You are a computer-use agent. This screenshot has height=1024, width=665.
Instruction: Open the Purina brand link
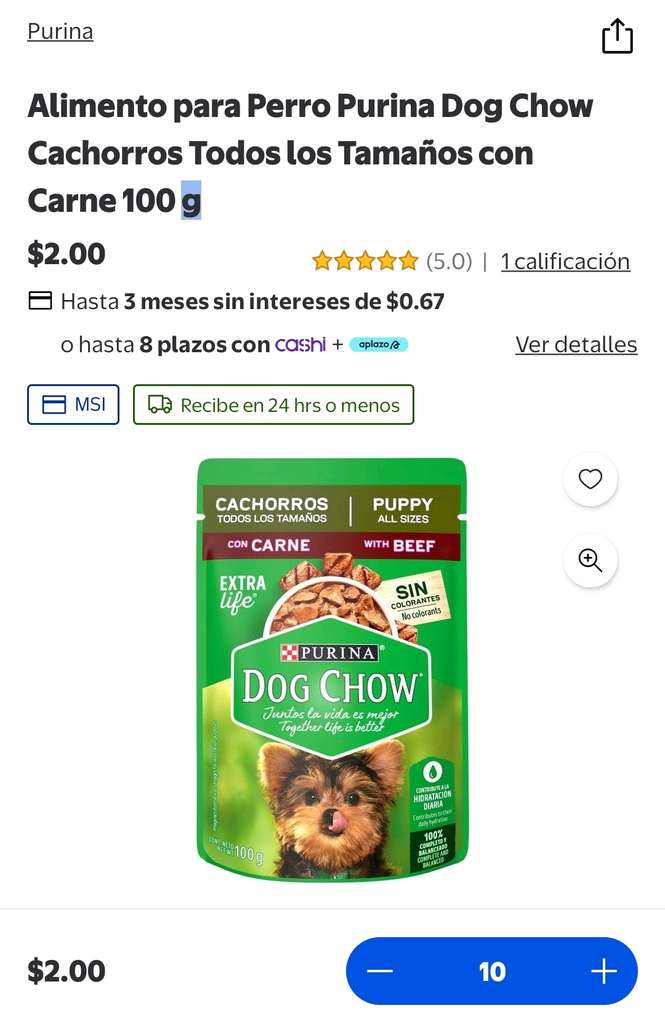point(60,31)
